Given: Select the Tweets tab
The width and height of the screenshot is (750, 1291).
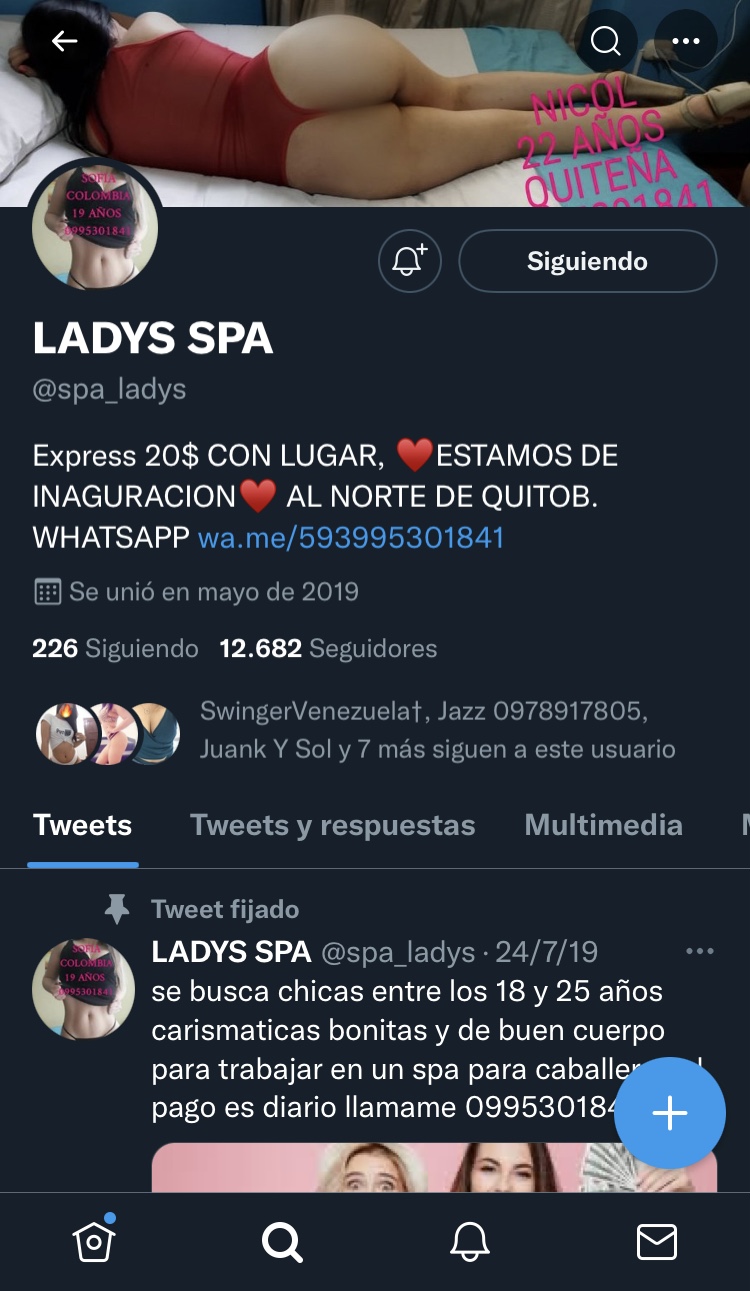Looking at the screenshot, I should (82, 825).
